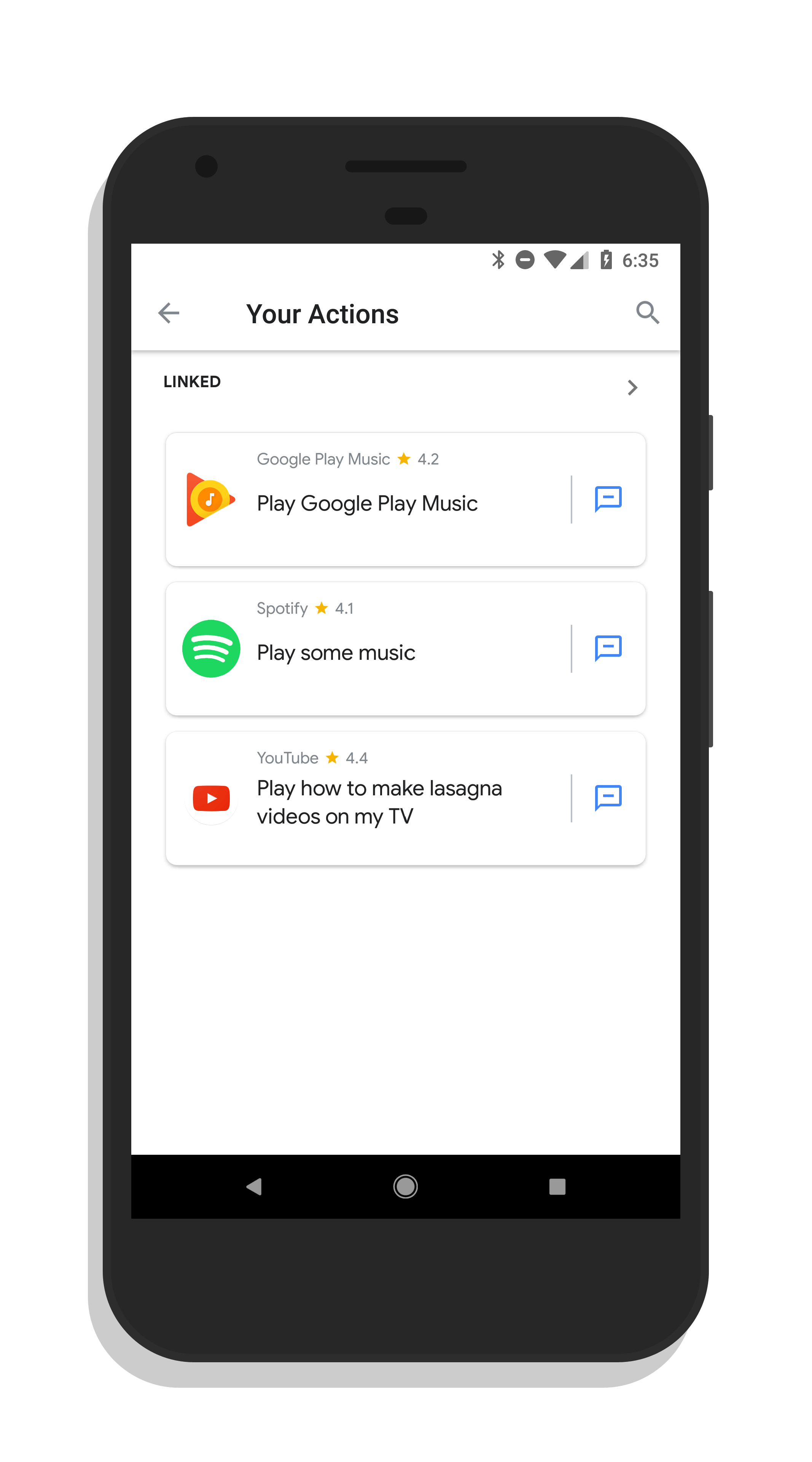Open the Google Play Music action card
This screenshot has width=812, height=1462.
click(x=406, y=500)
